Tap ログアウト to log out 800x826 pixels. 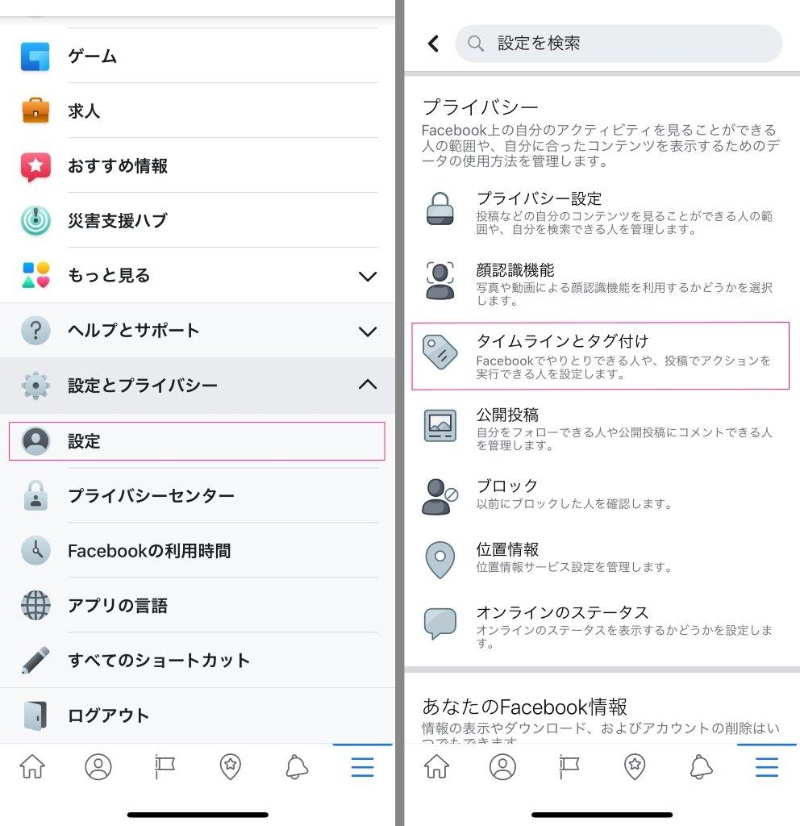tap(198, 715)
